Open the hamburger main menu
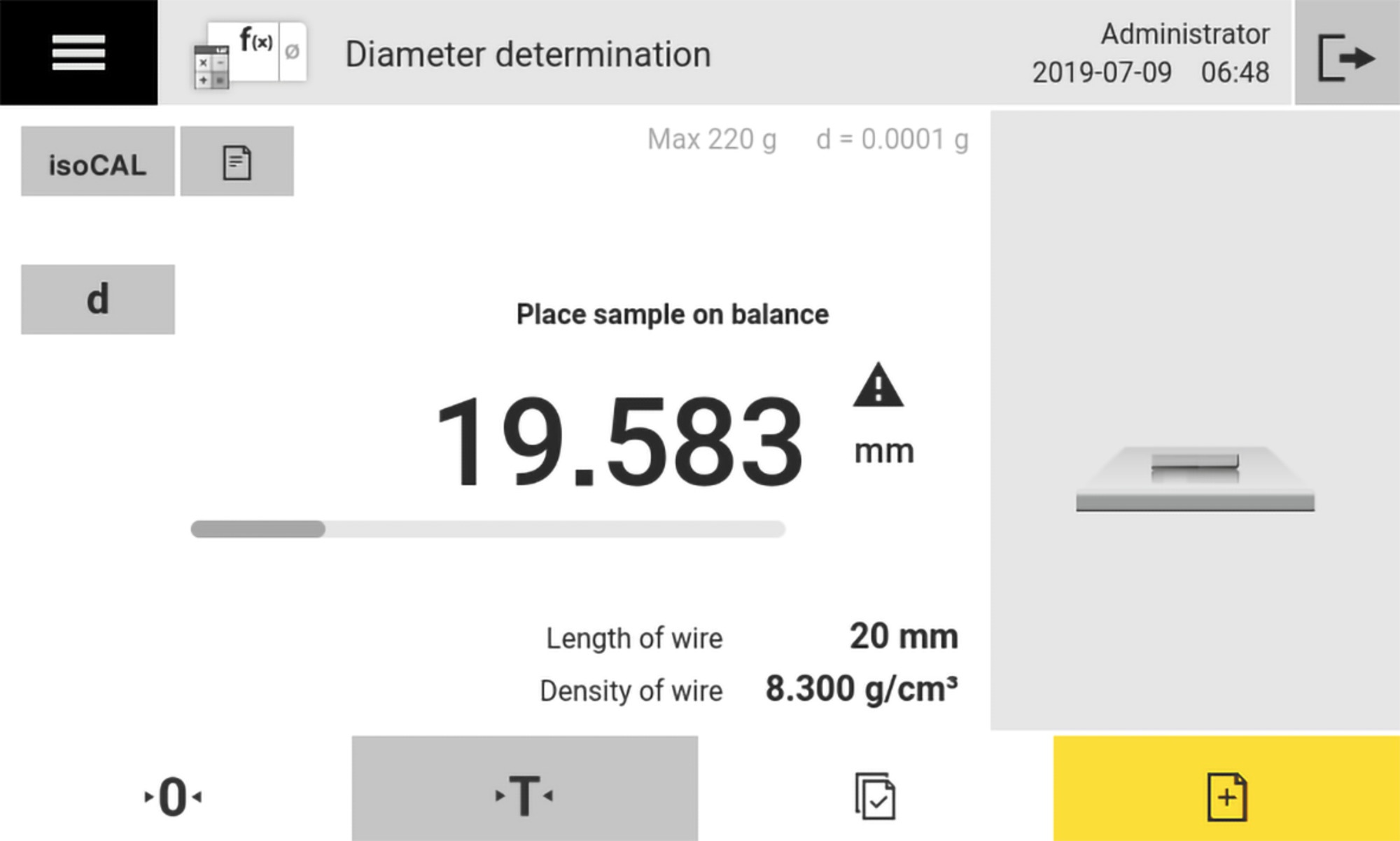The width and height of the screenshot is (1400, 841). pyautogui.click(x=78, y=53)
